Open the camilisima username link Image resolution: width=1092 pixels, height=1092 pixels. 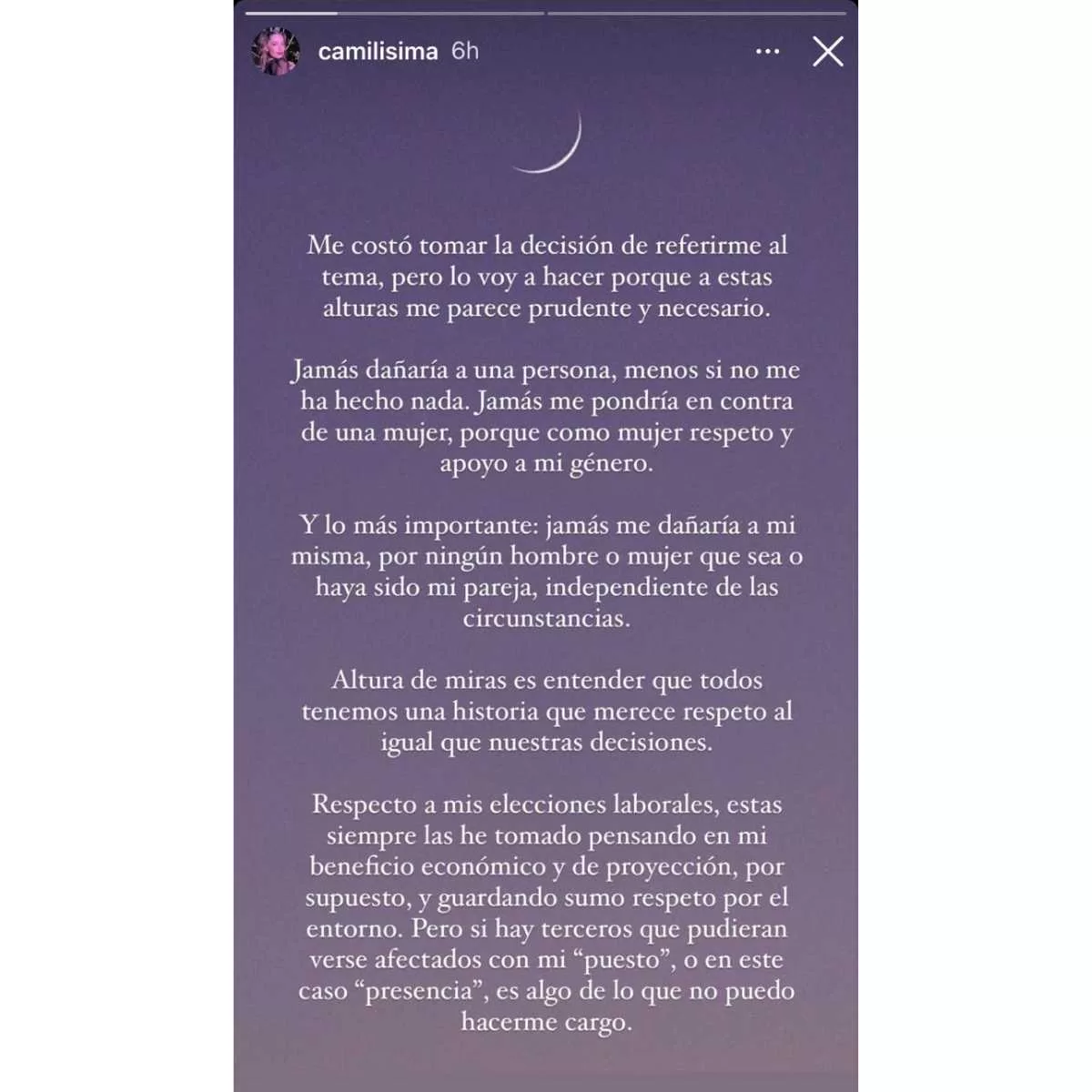pos(378,51)
